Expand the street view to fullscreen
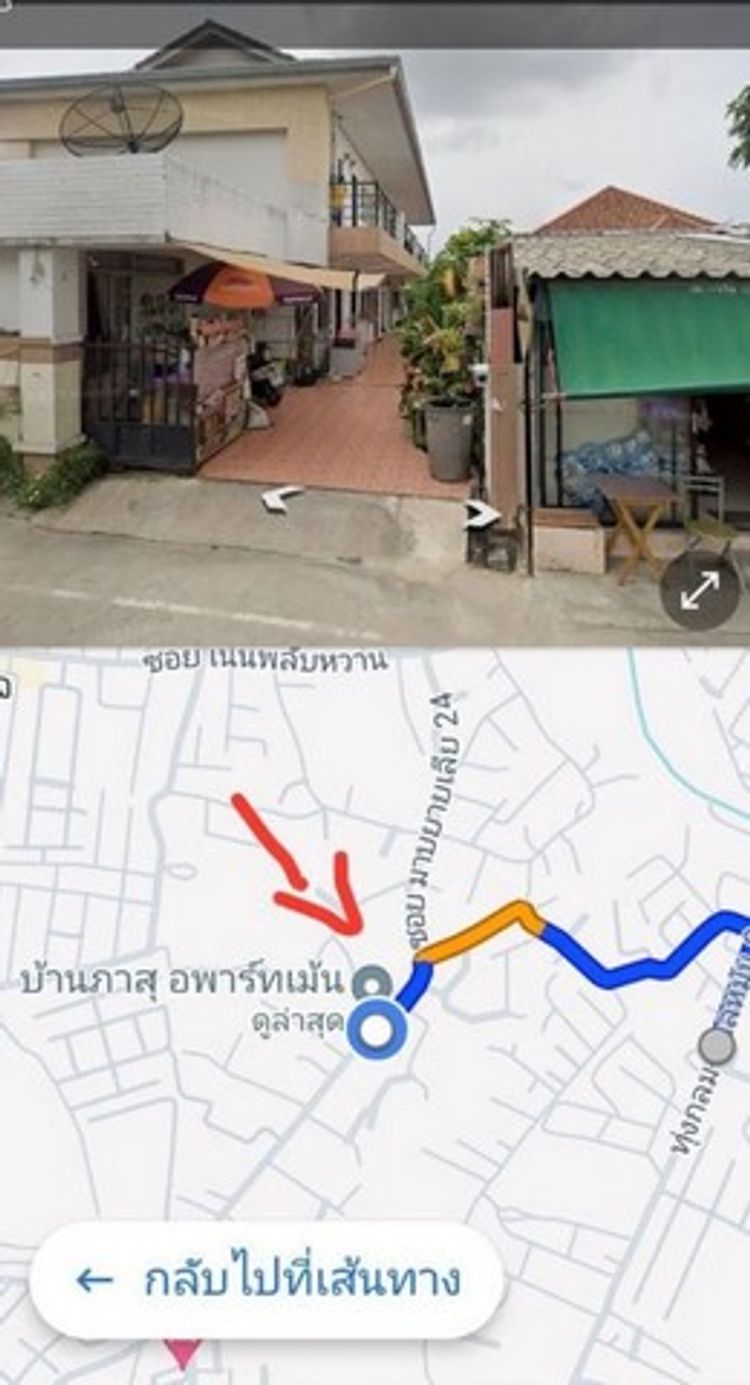Screen dimensions: 750x1385 pos(700,591)
